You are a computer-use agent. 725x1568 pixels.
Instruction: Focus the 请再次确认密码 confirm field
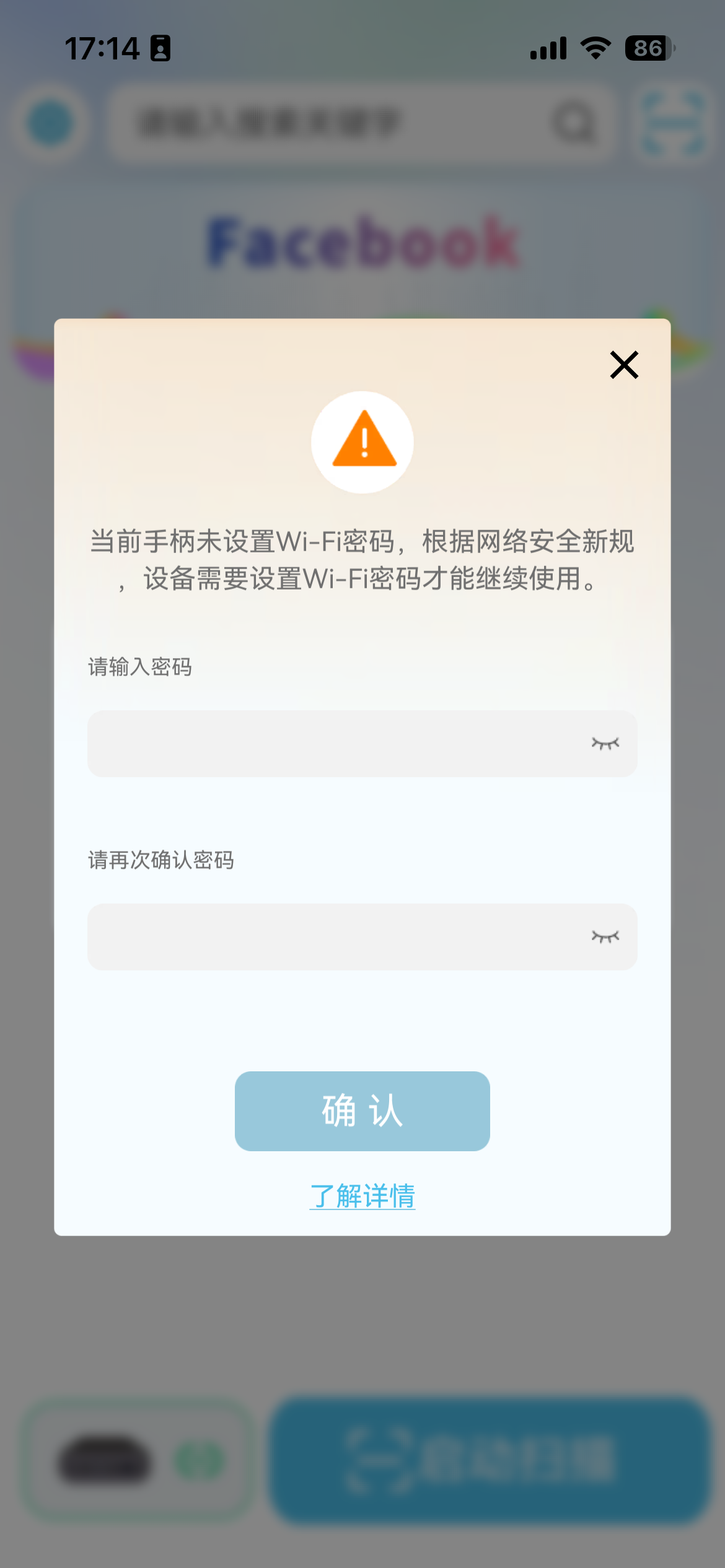[x=335, y=937]
